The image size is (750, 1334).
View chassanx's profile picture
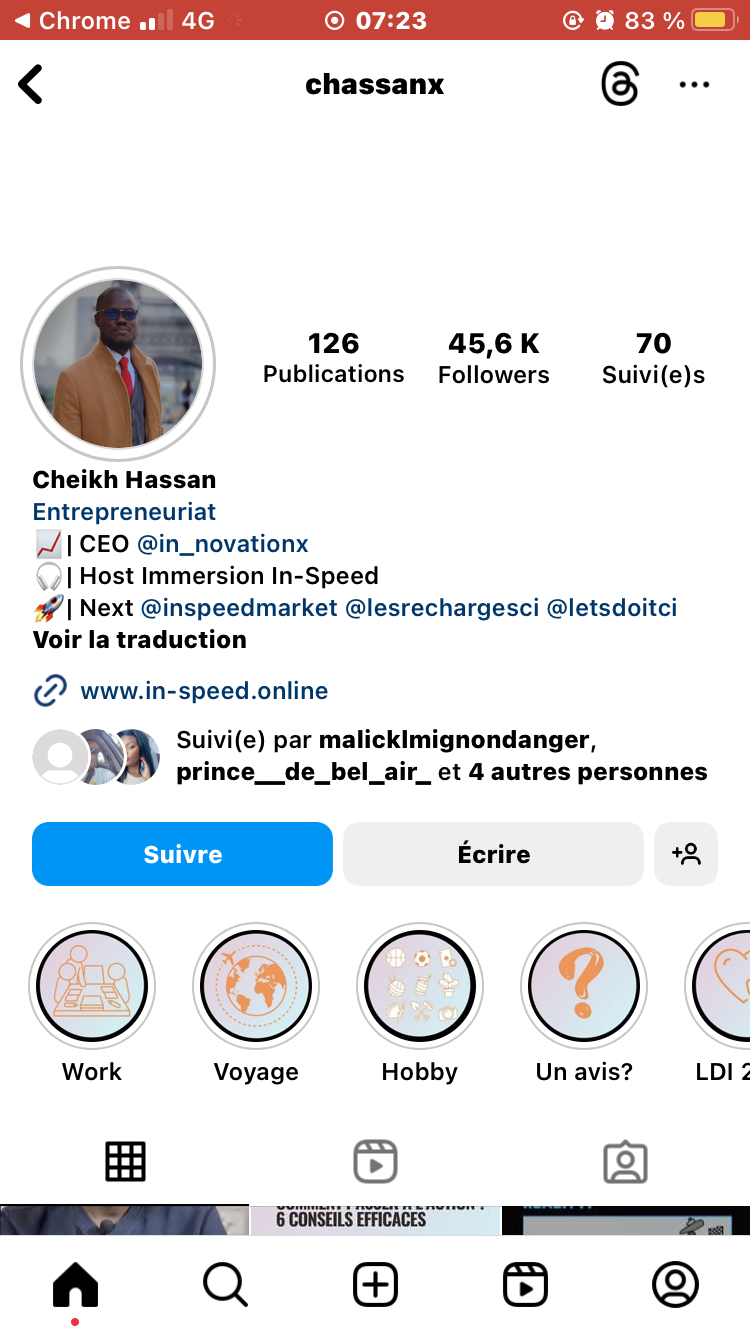[x=118, y=364]
